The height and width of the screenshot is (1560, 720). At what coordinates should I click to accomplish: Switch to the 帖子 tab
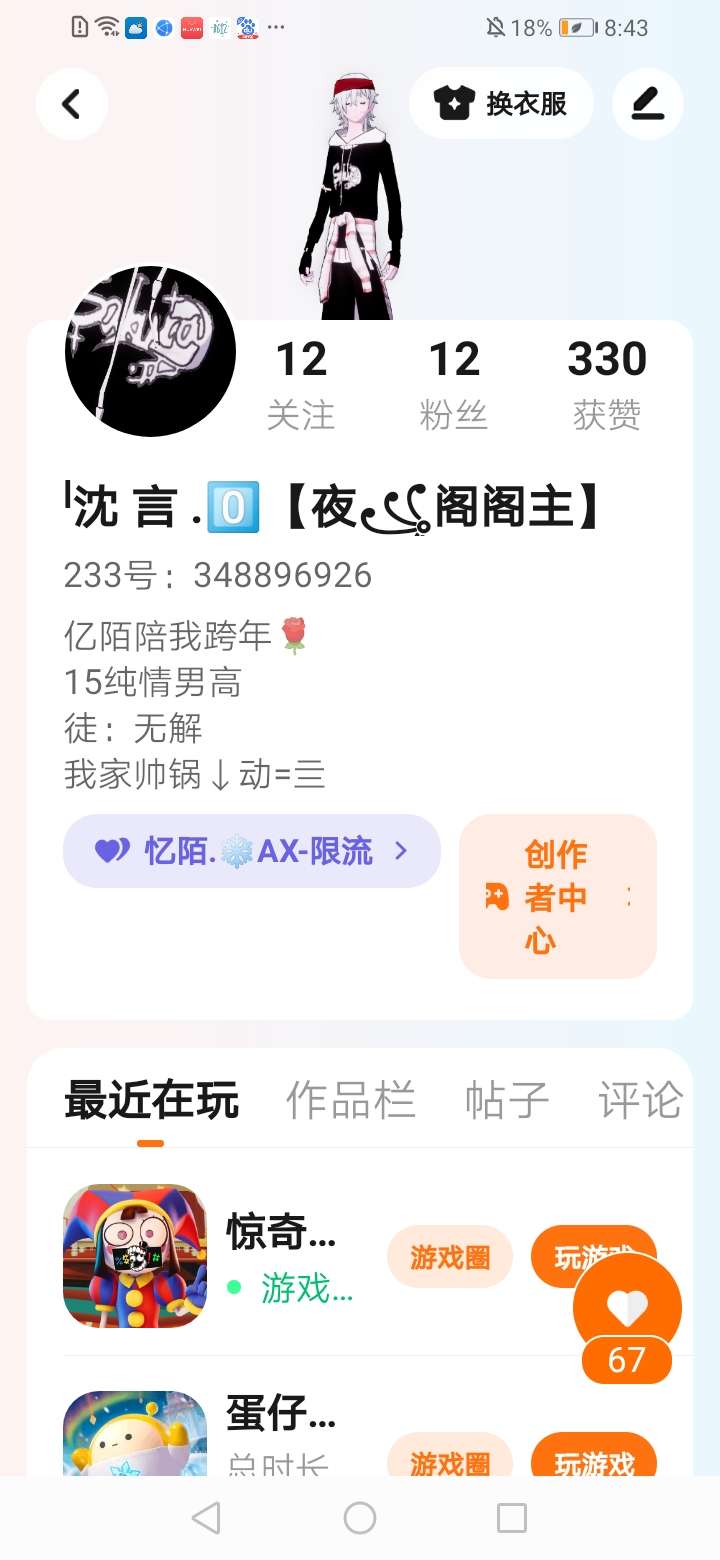pyautogui.click(x=507, y=1100)
